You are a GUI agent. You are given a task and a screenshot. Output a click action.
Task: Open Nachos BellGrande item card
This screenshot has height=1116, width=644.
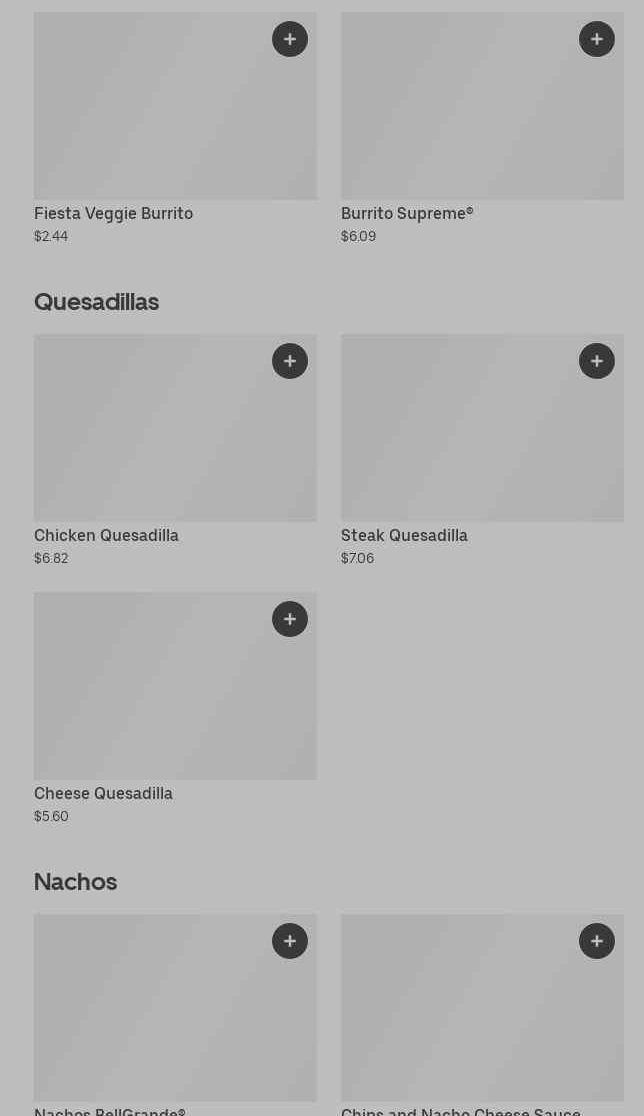pyautogui.click(x=175, y=1015)
